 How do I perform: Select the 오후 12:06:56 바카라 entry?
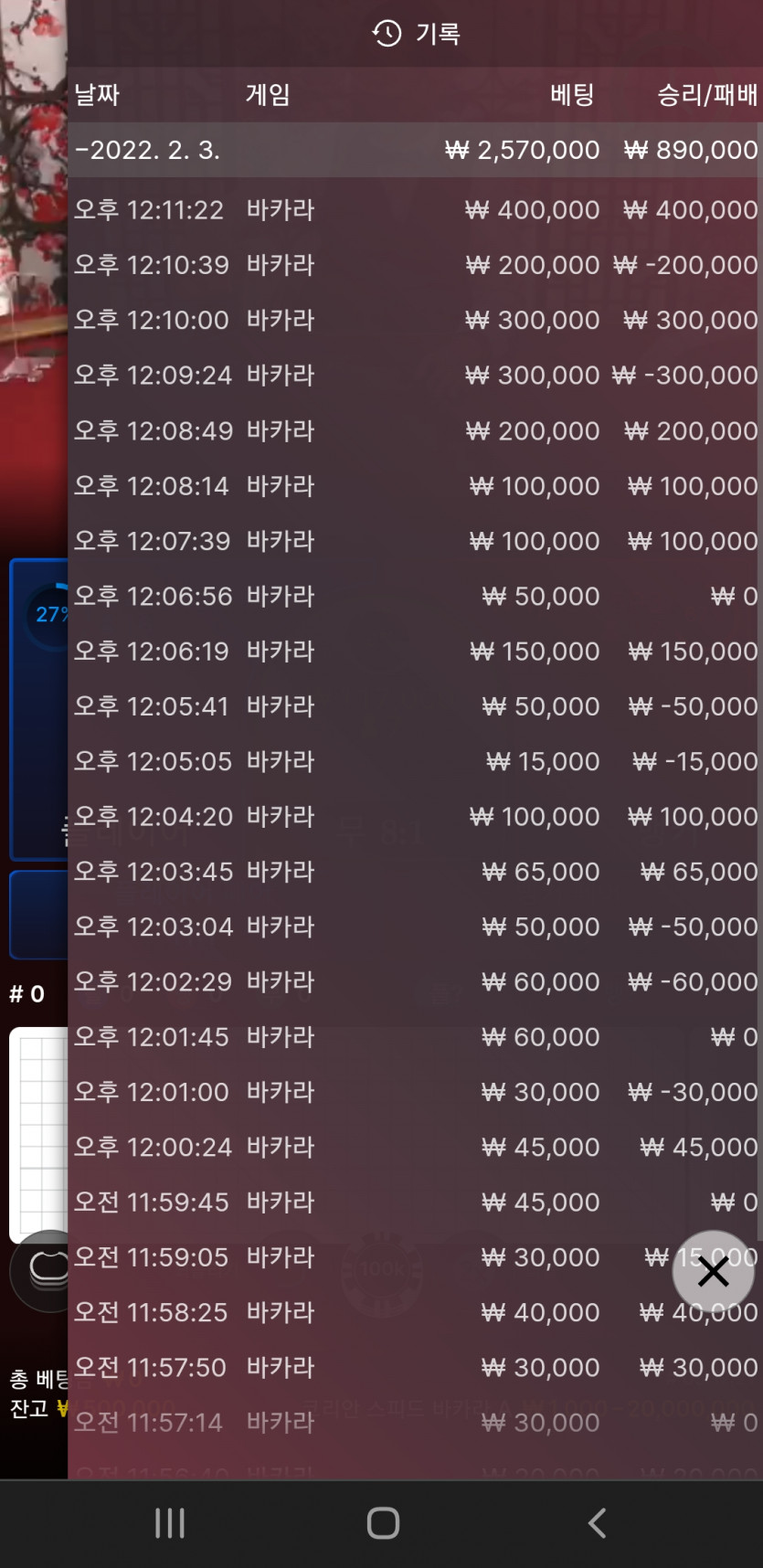[x=415, y=596]
